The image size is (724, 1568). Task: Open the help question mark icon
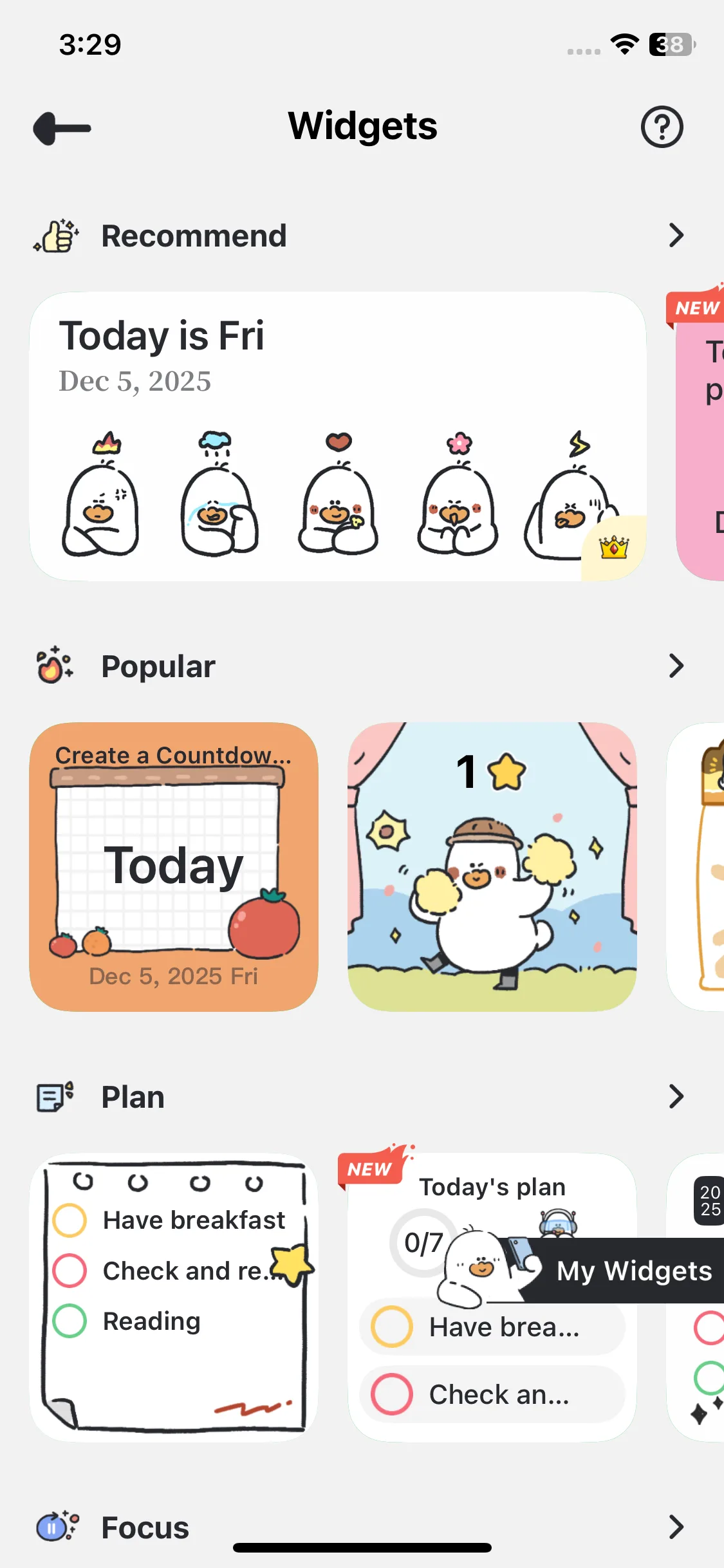click(662, 127)
